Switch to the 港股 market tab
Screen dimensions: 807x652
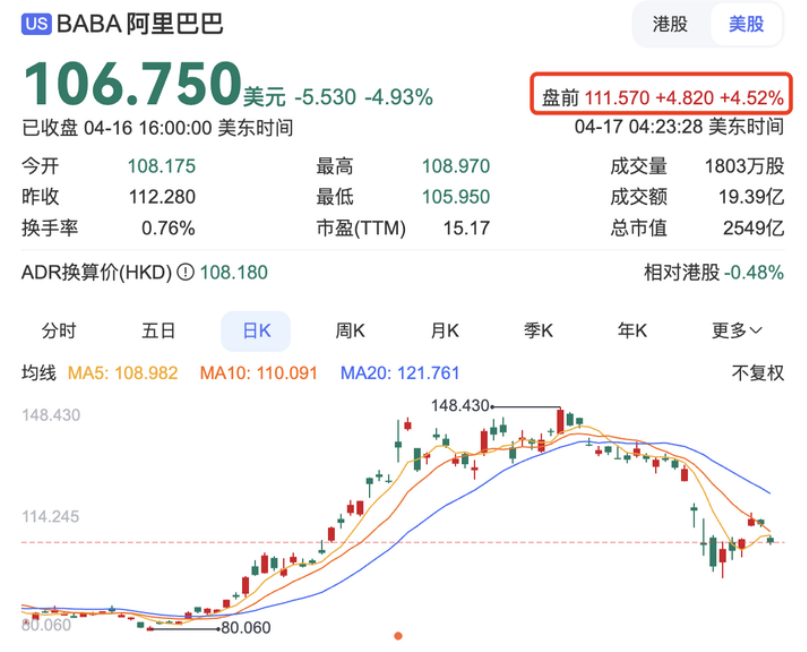tap(670, 25)
